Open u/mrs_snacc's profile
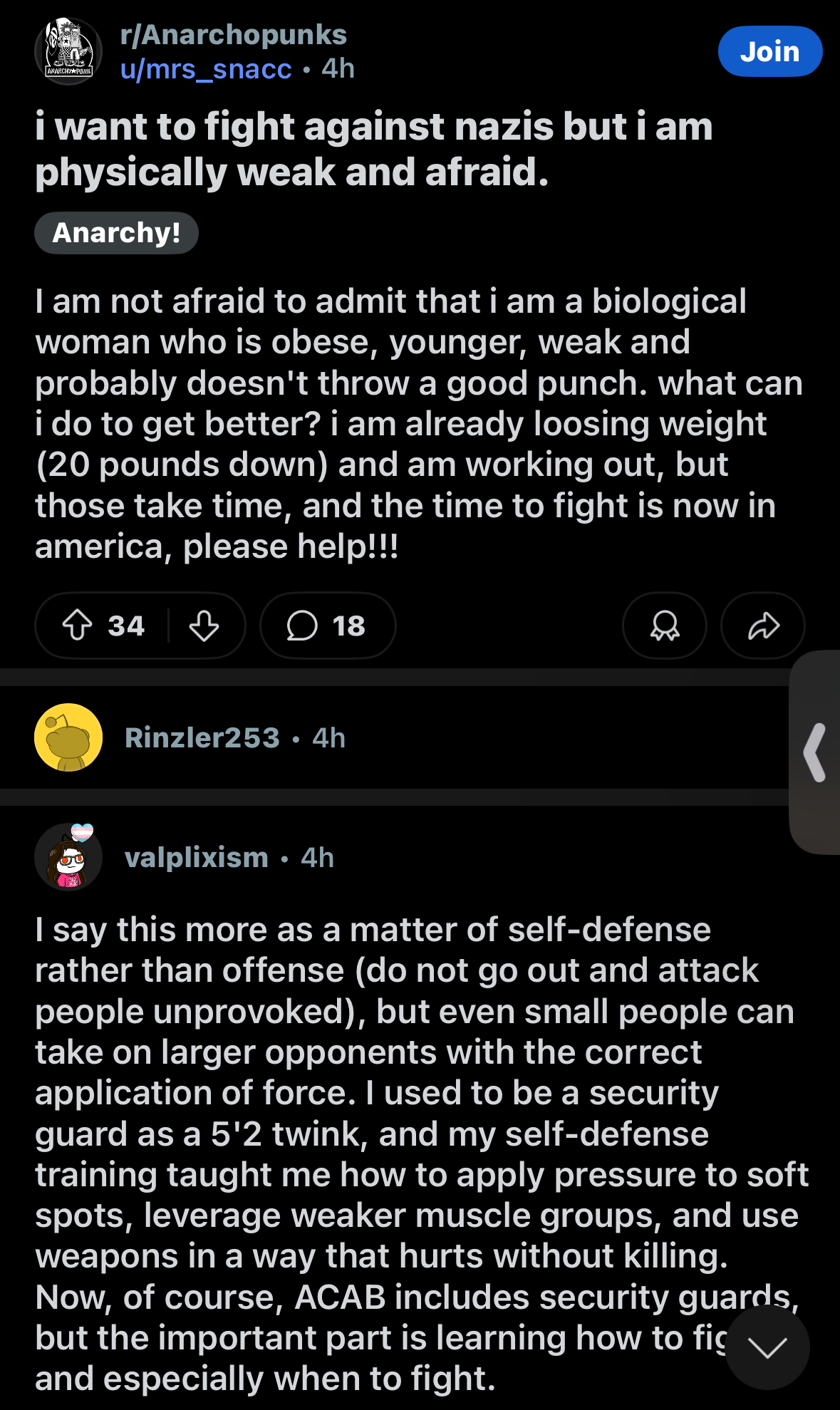This screenshot has width=840, height=1410. 206,69
